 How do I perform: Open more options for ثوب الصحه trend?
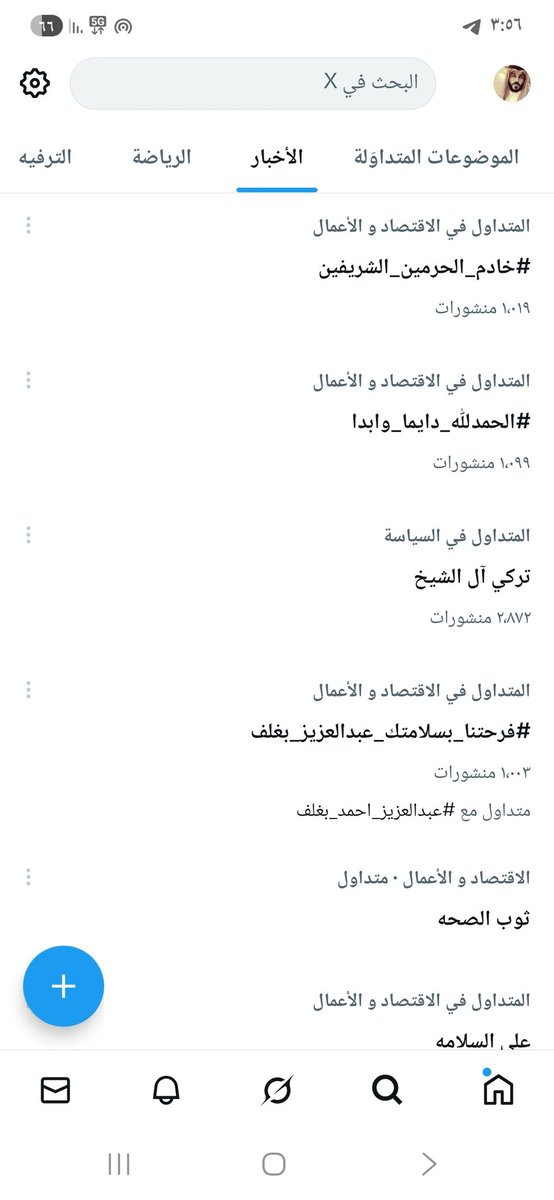[x=28, y=877]
